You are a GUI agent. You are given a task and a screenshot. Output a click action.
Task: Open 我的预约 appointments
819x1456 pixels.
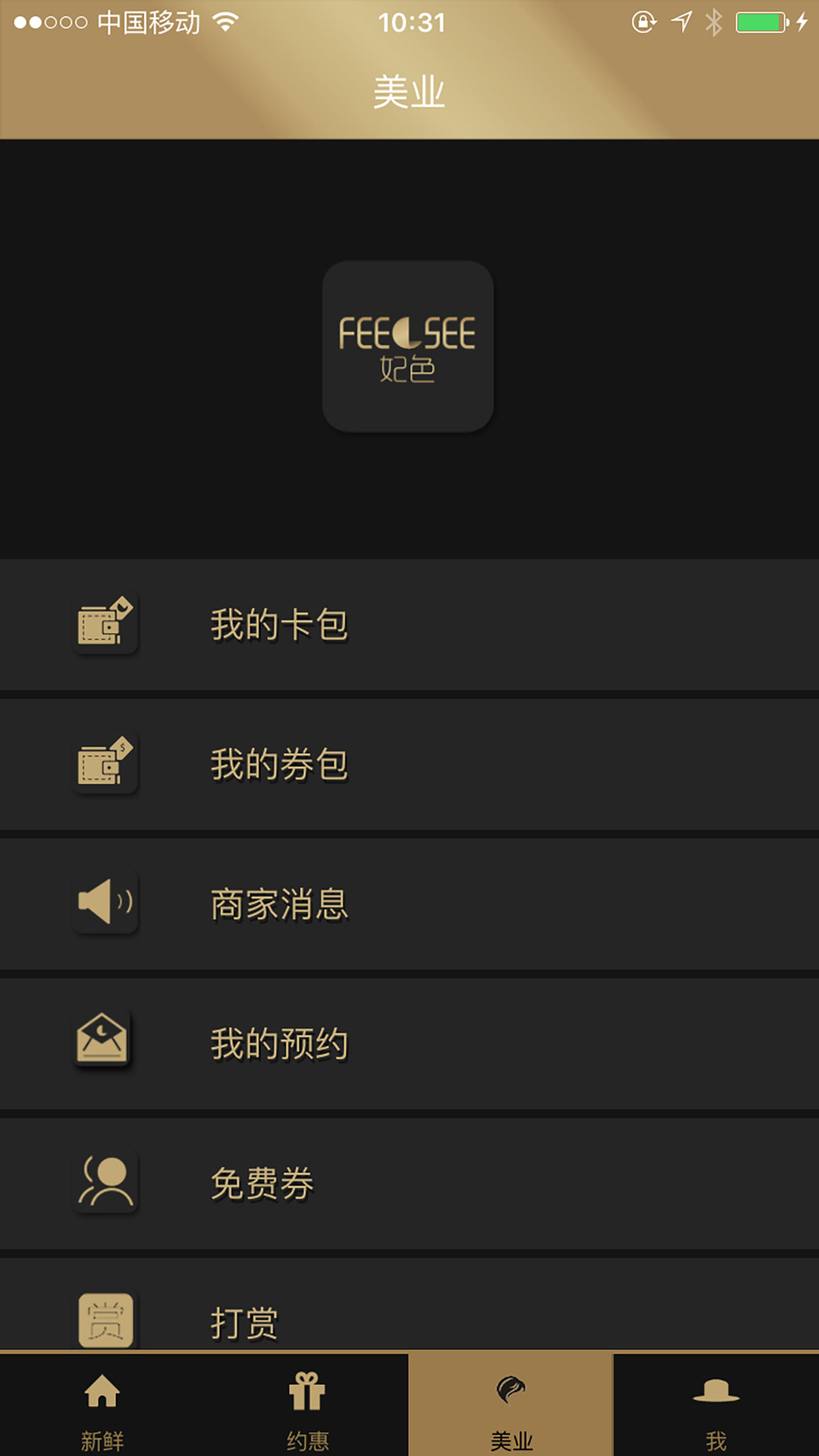pyautogui.click(x=409, y=1044)
